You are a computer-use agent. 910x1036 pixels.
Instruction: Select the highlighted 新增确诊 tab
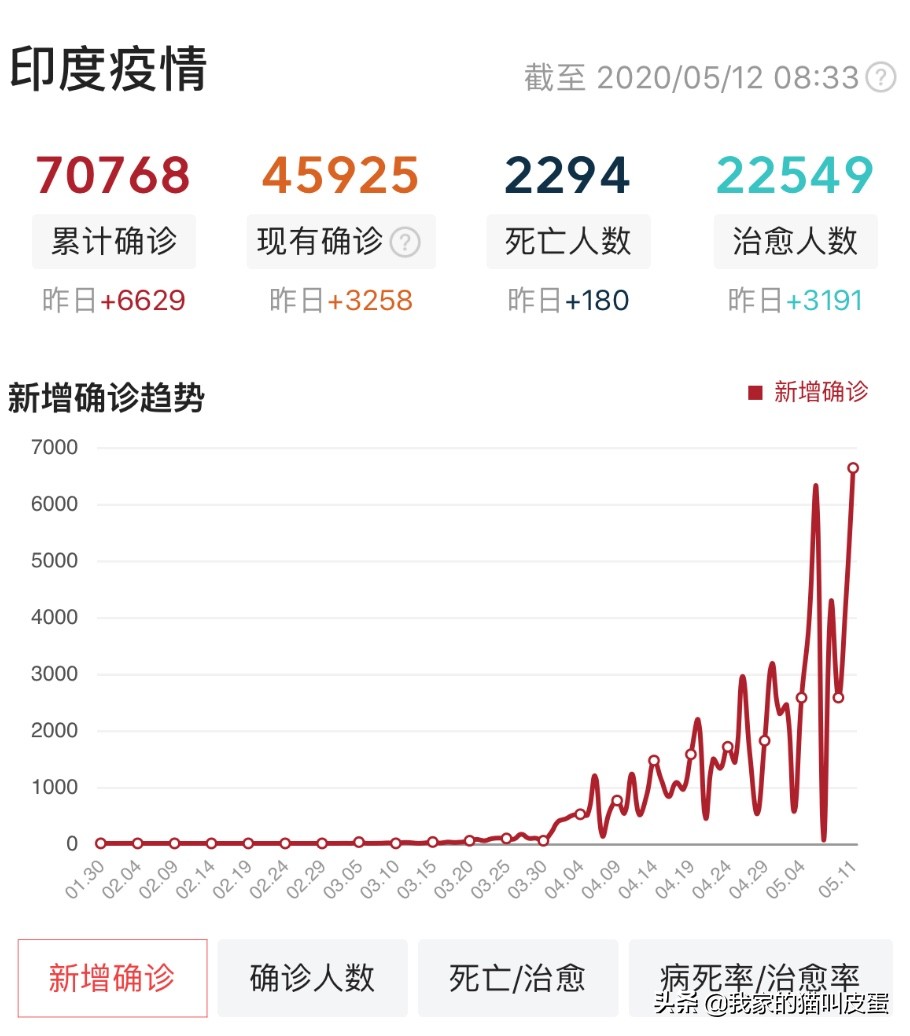pyautogui.click(x=113, y=979)
